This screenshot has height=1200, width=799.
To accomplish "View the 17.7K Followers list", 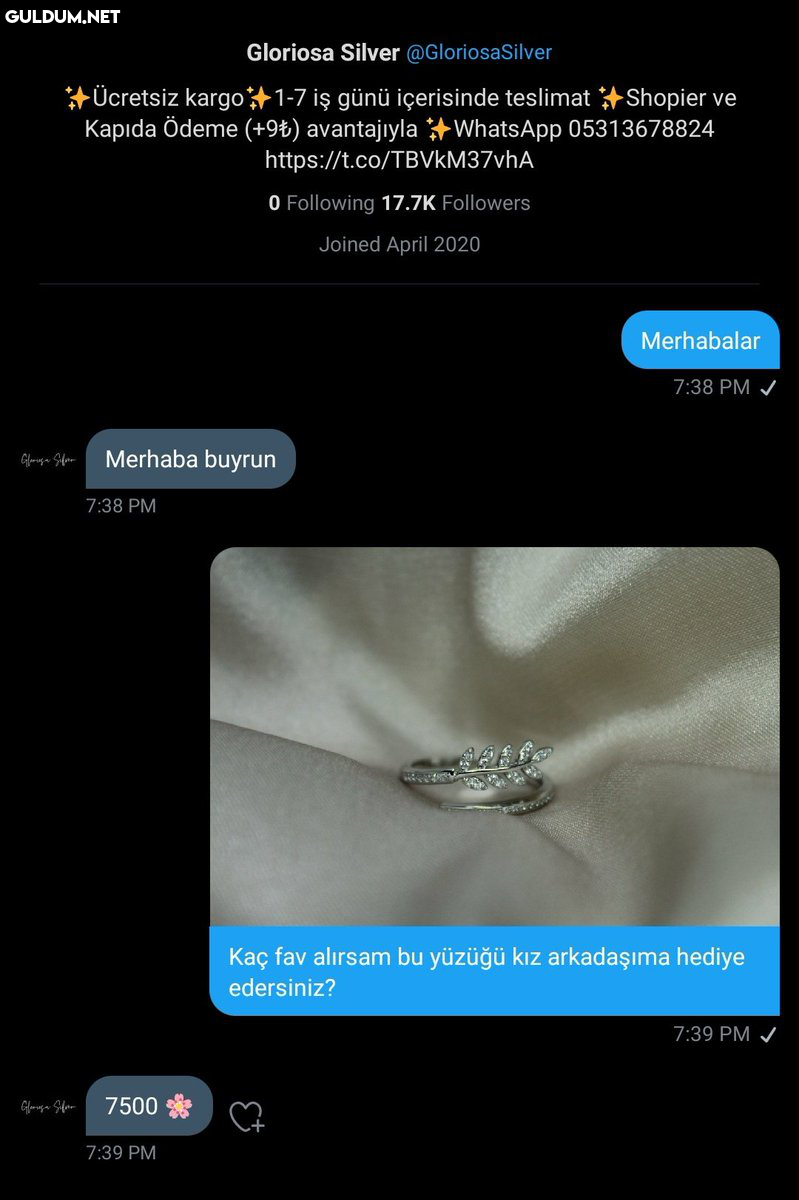I will (456, 203).
